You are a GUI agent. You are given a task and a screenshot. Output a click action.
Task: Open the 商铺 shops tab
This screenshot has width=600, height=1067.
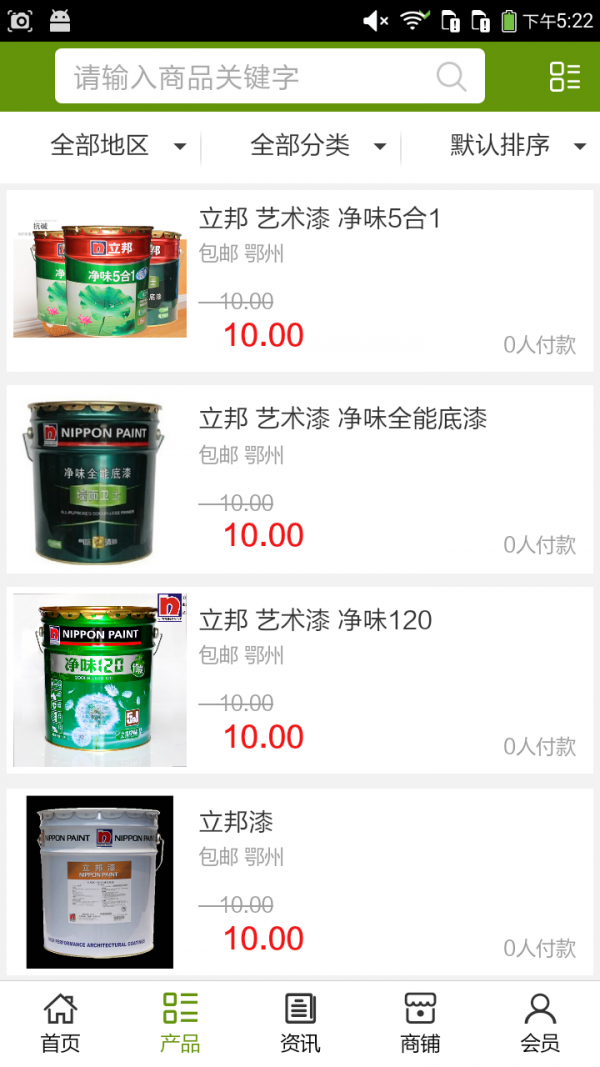click(420, 1023)
